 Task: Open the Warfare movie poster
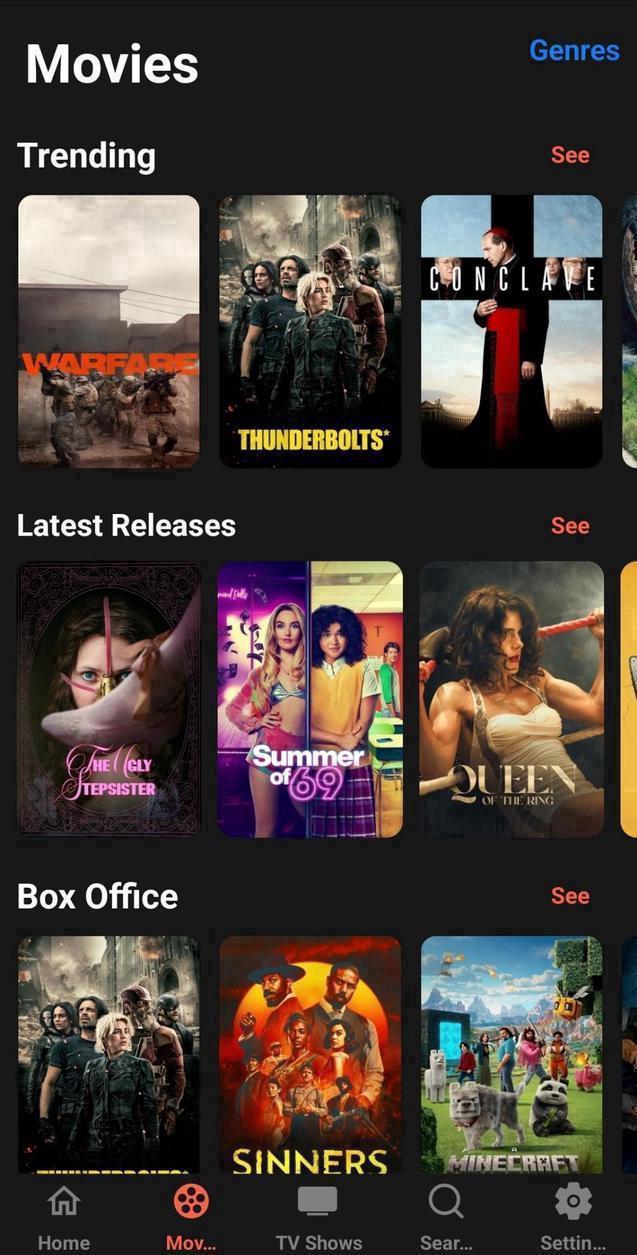[x=109, y=331]
